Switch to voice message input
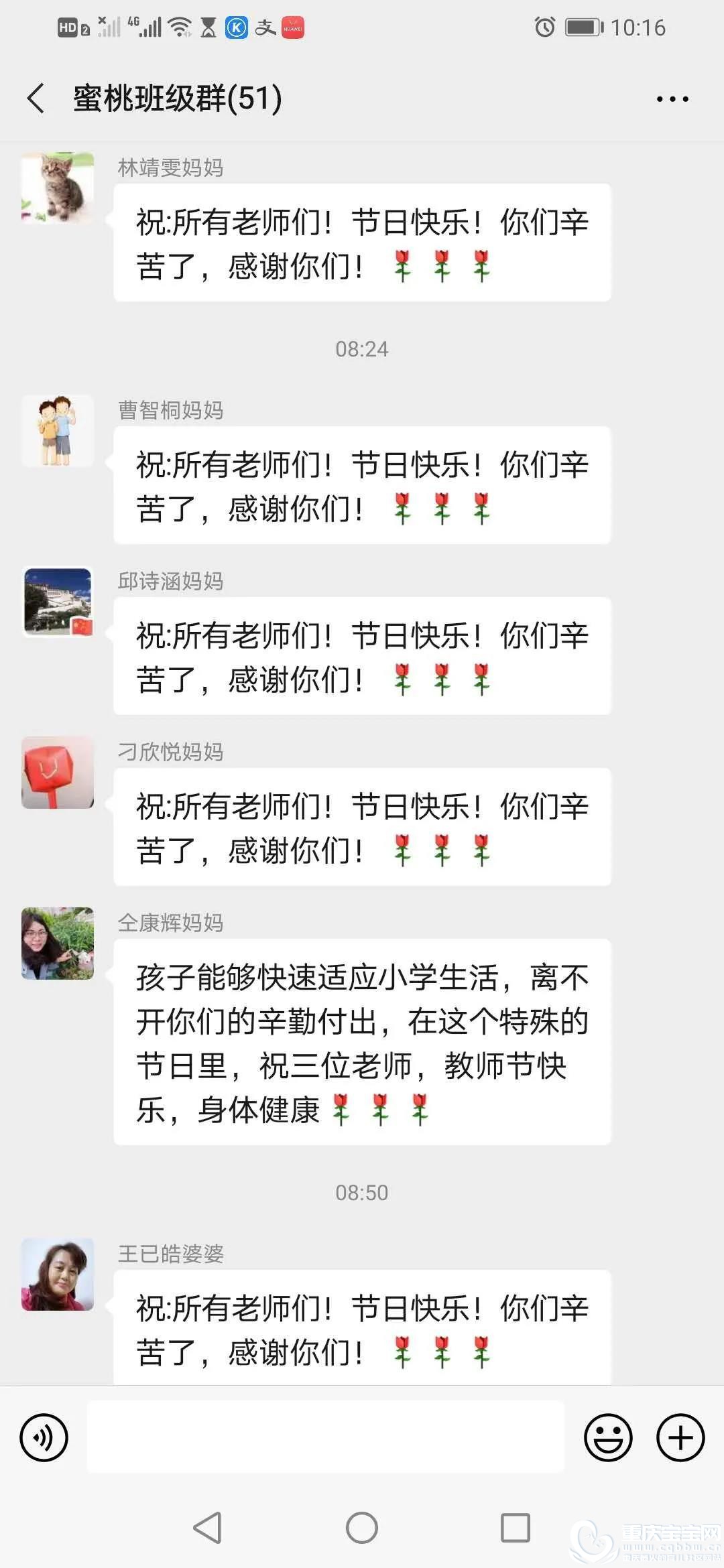Viewport: 724px width, 1568px height. click(x=44, y=1437)
